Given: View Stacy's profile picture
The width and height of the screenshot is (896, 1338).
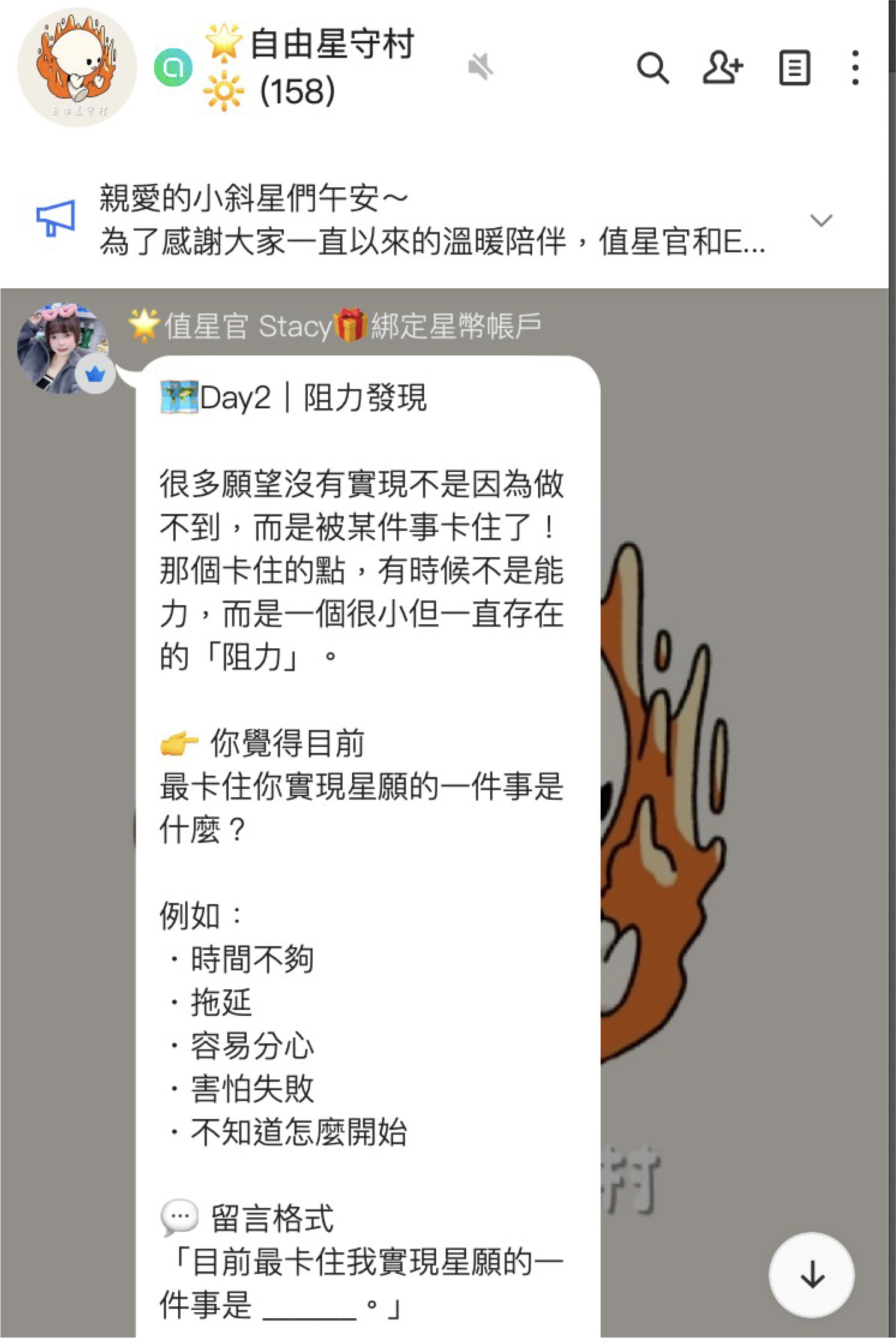Looking at the screenshot, I should tap(62, 348).
